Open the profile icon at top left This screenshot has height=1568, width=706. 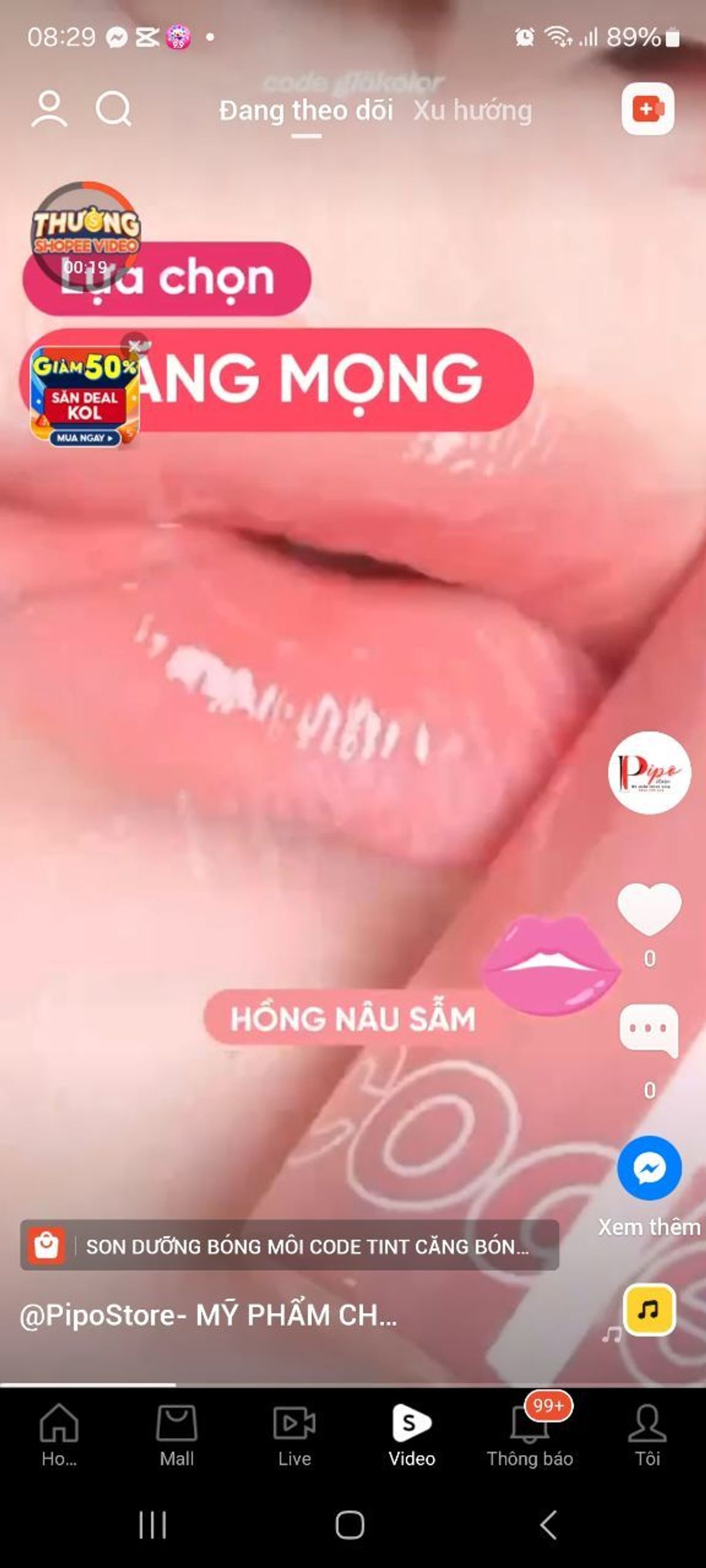pos(49,109)
